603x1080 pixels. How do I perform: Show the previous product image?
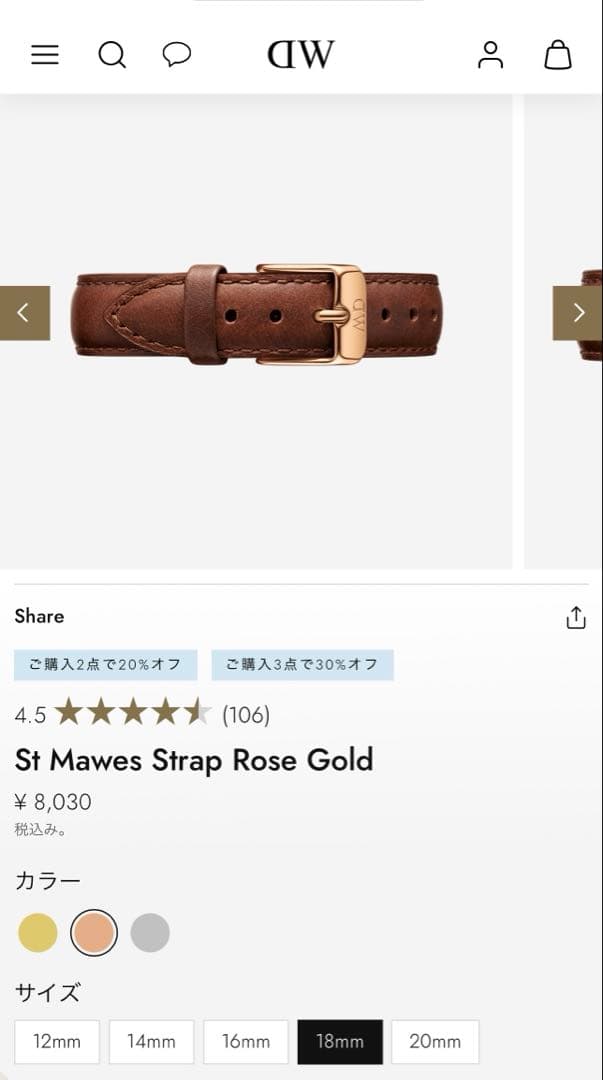click(x=25, y=313)
